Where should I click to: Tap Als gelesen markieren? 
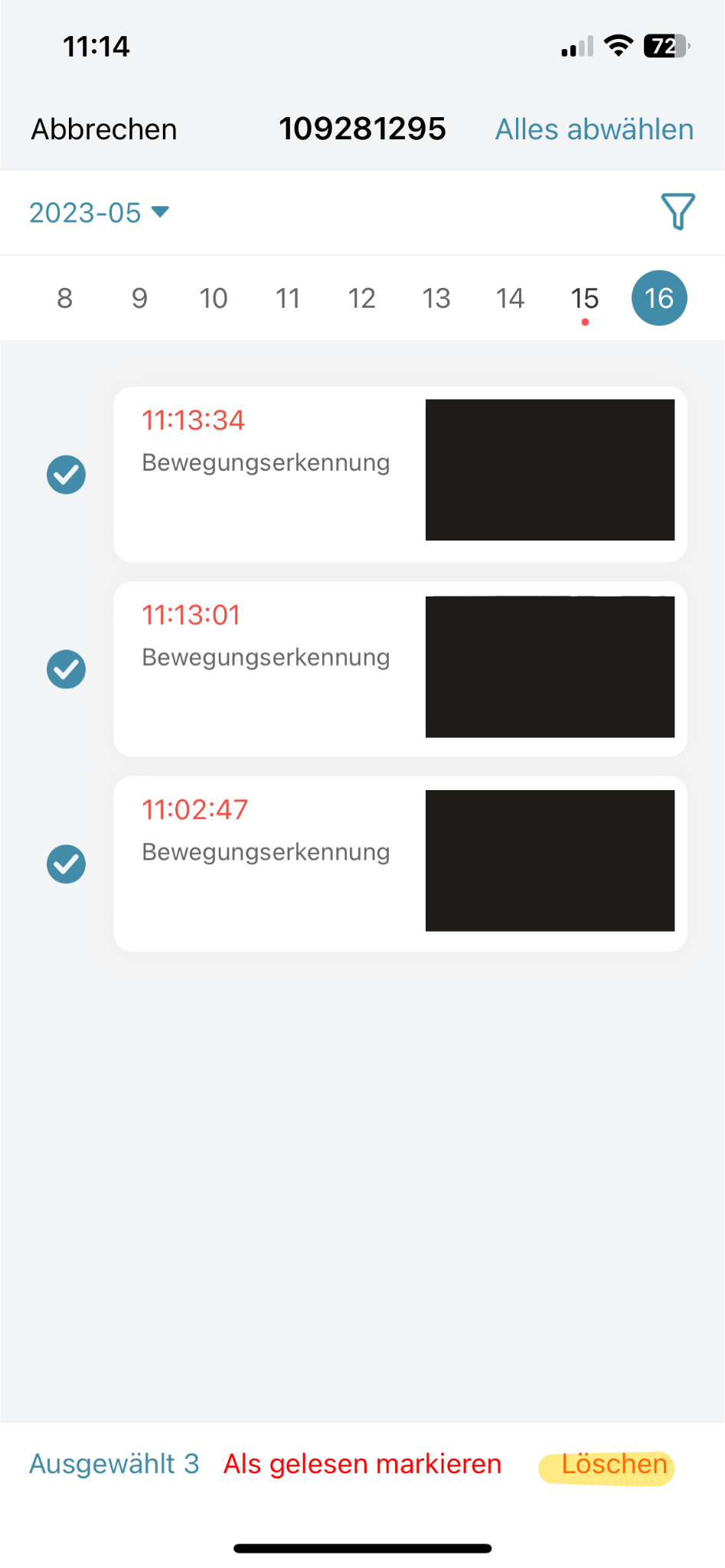tap(362, 1464)
